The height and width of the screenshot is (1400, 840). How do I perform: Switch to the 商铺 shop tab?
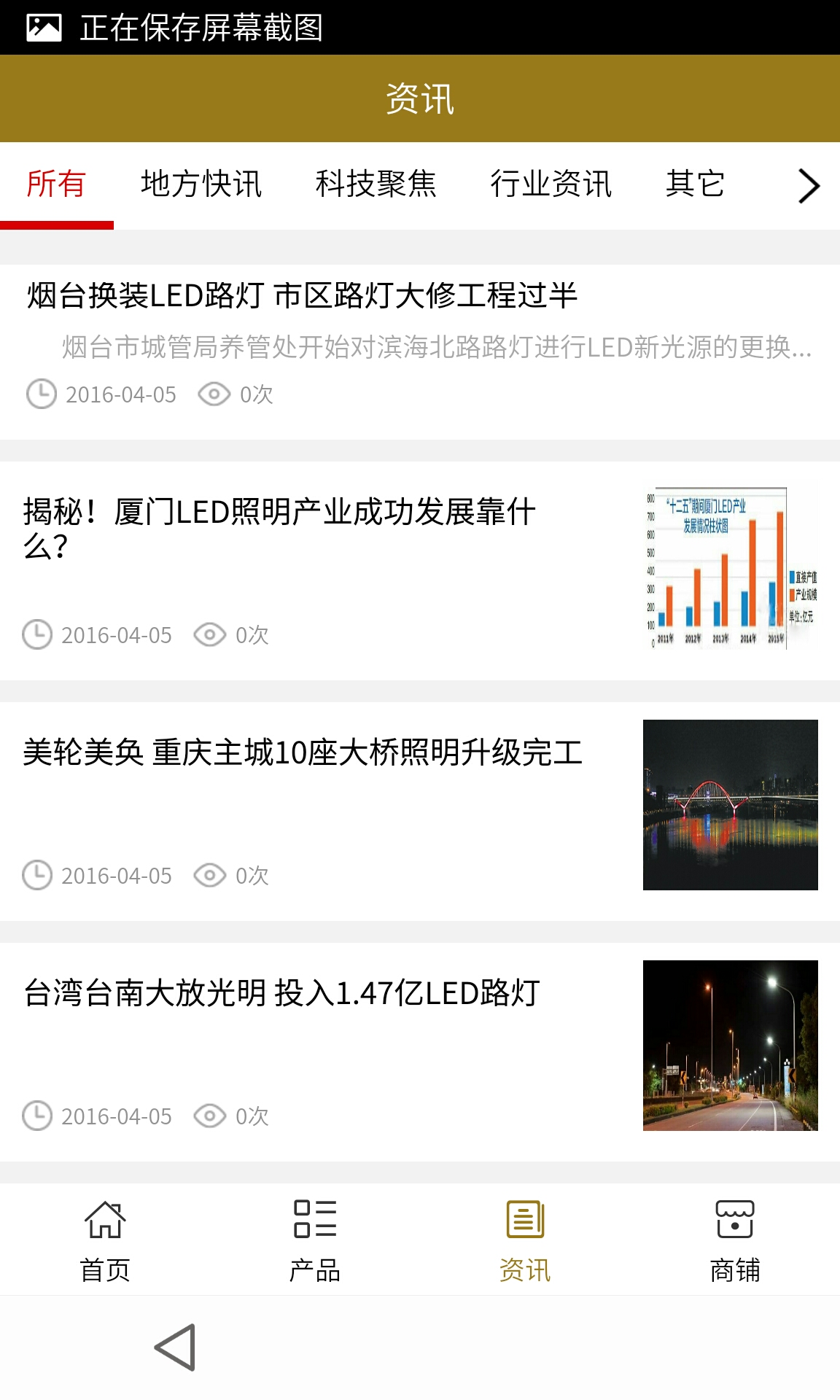pyautogui.click(x=735, y=1240)
